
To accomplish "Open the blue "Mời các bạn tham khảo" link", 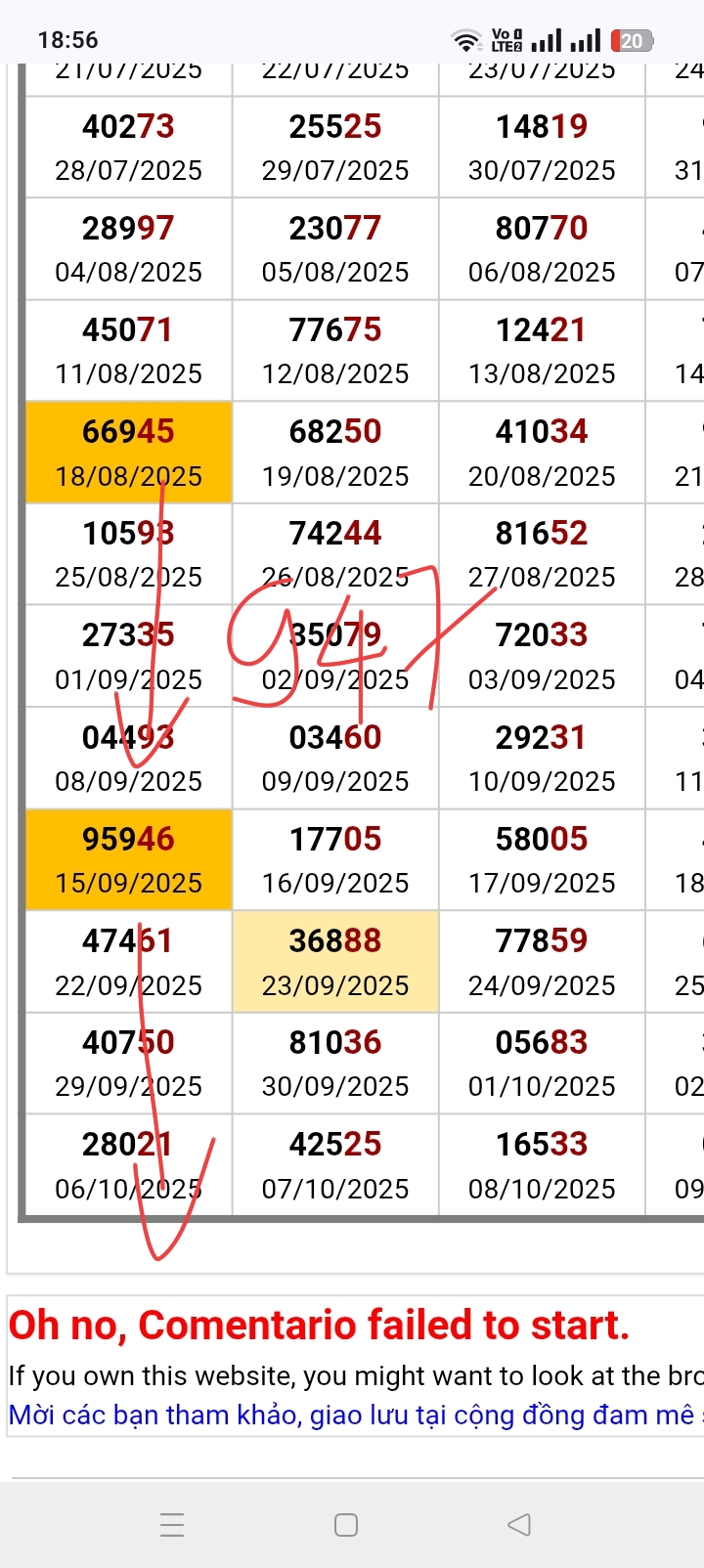I will (352, 1415).
